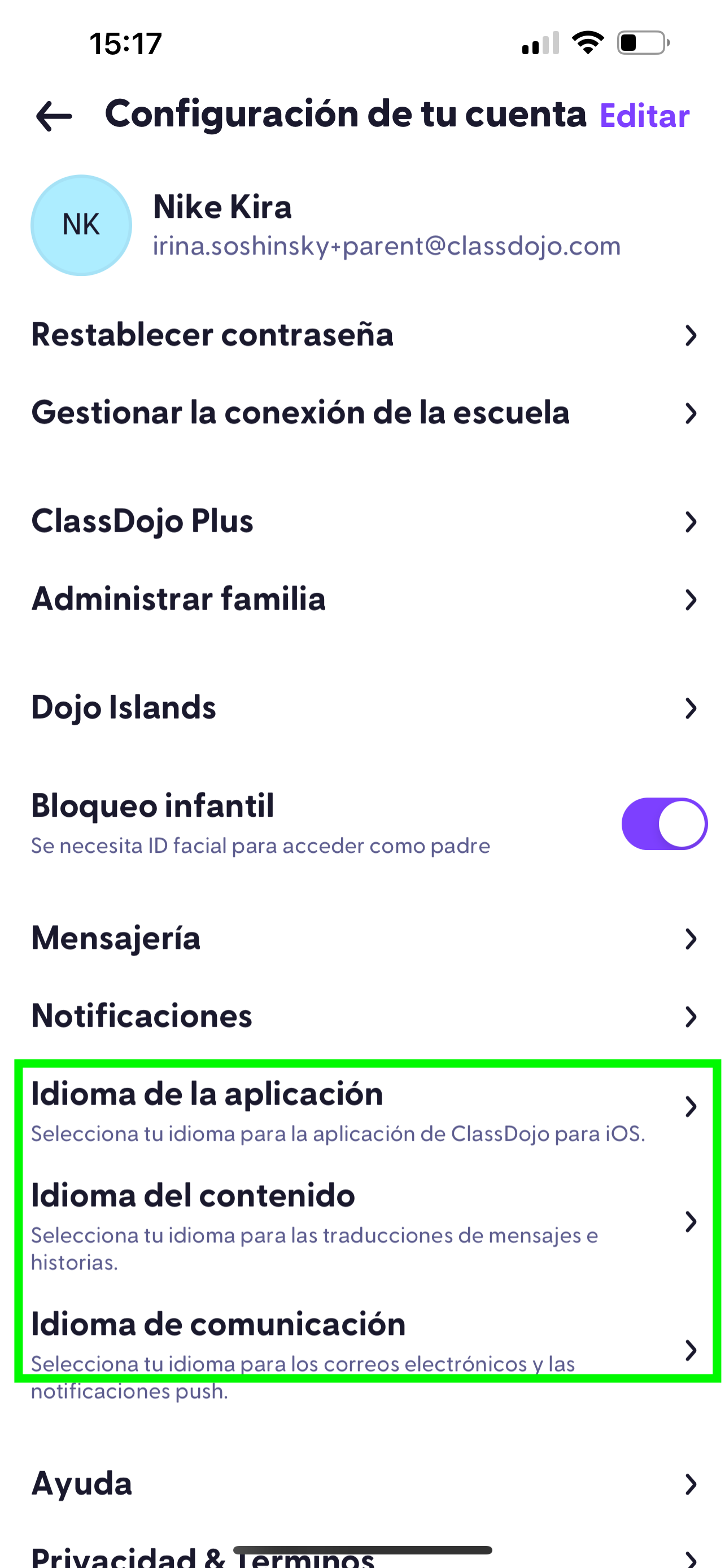Tap the Wi-Fi icon in status bar
This screenshot has width=725, height=1568.
coord(588,41)
